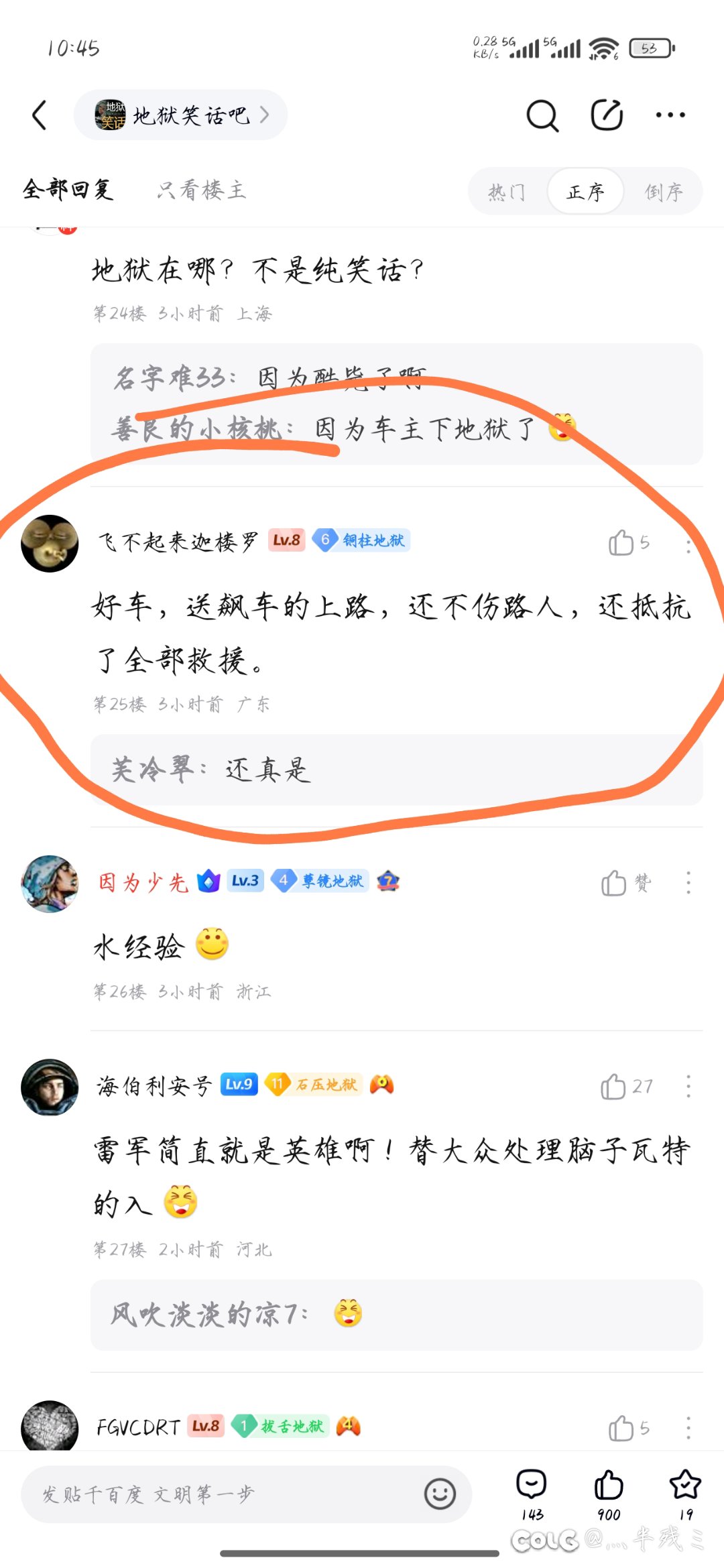Open the three-dot overflow menu at top
The height and width of the screenshot is (1568, 724).
[x=670, y=115]
